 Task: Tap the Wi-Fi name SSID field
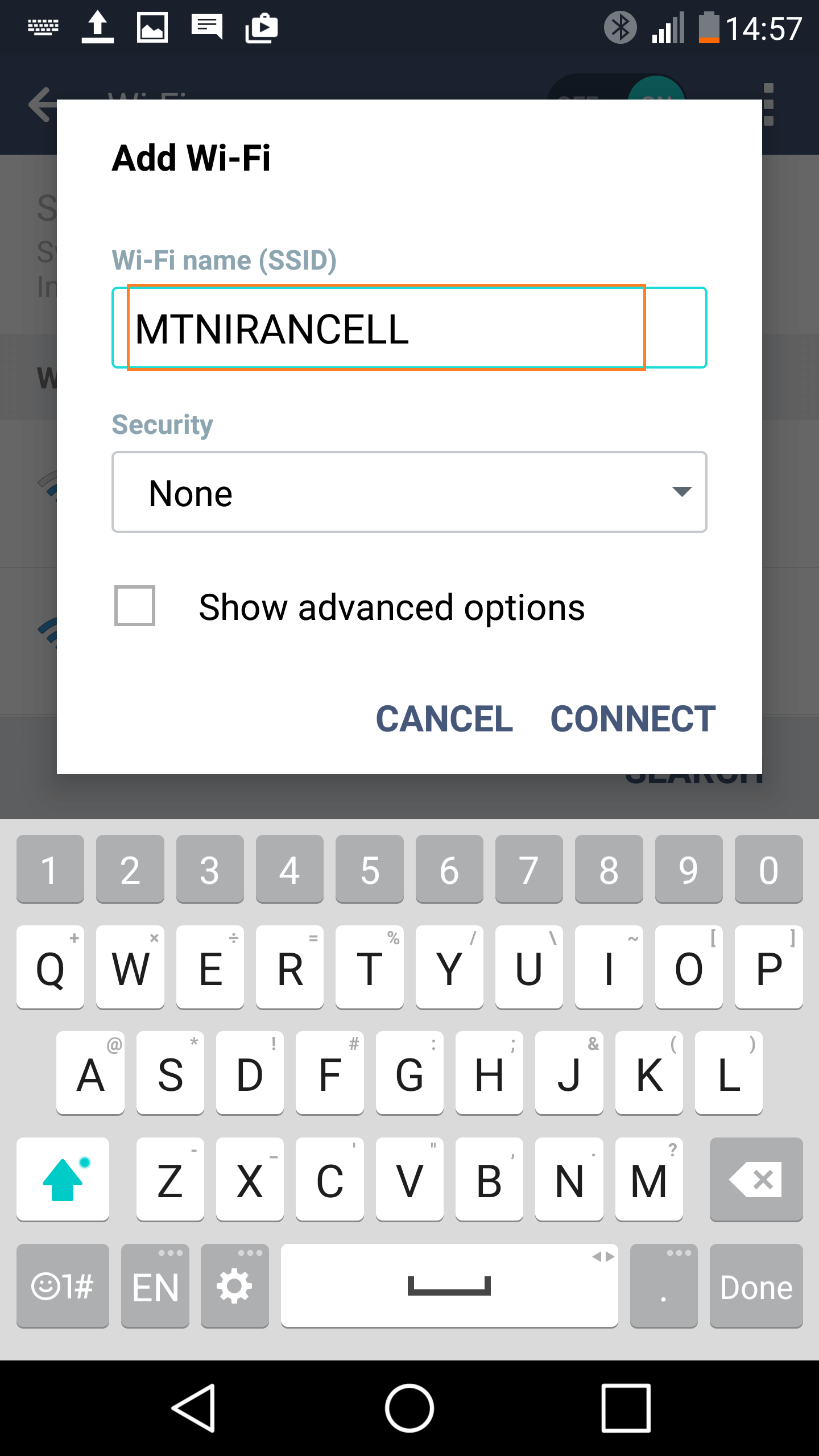click(x=409, y=328)
